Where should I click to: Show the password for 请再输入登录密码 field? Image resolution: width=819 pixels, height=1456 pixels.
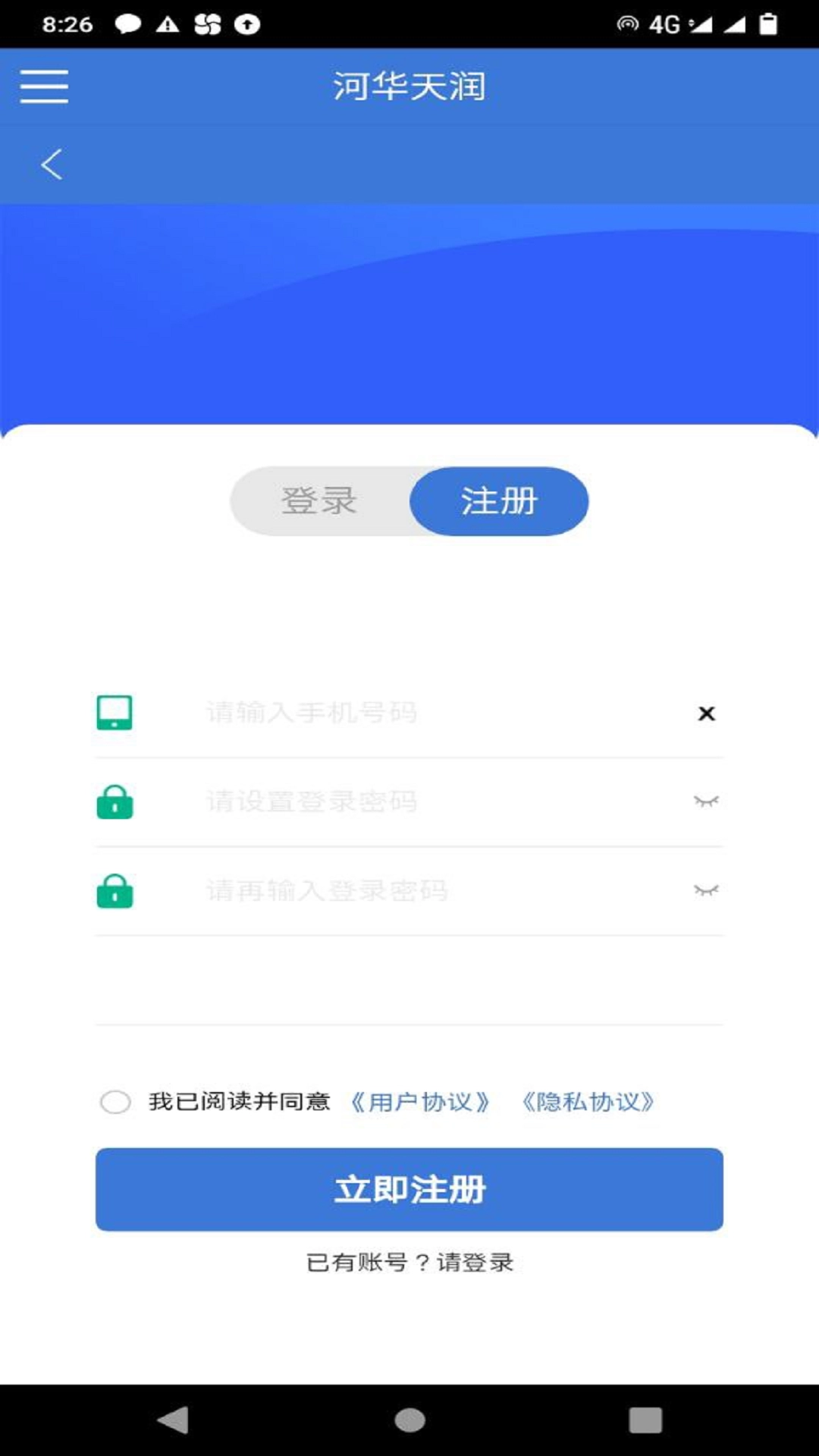click(707, 891)
